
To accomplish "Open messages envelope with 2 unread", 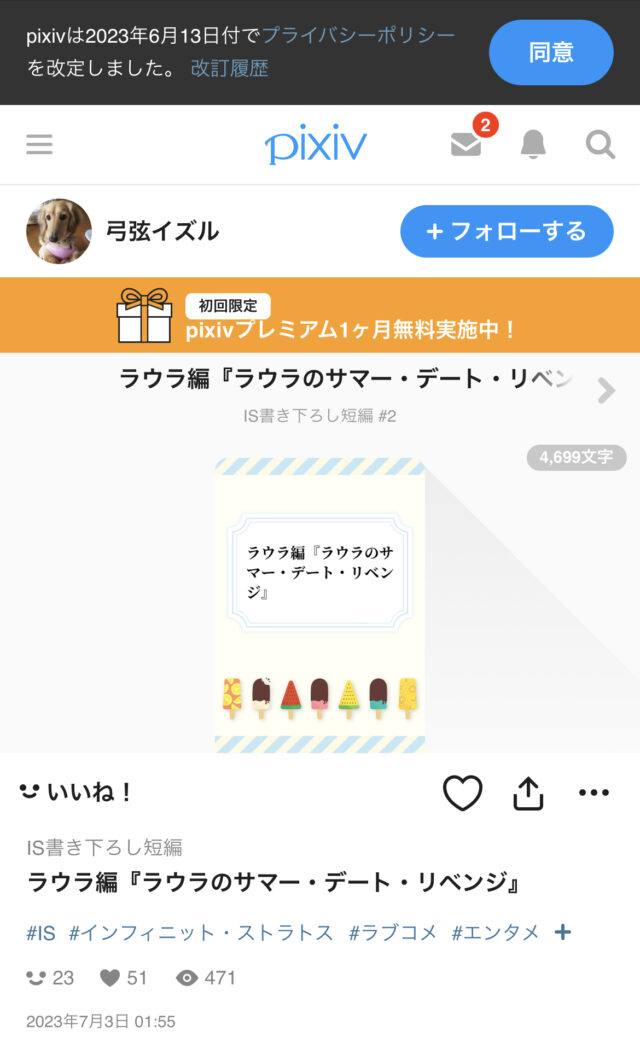I will 466,145.
